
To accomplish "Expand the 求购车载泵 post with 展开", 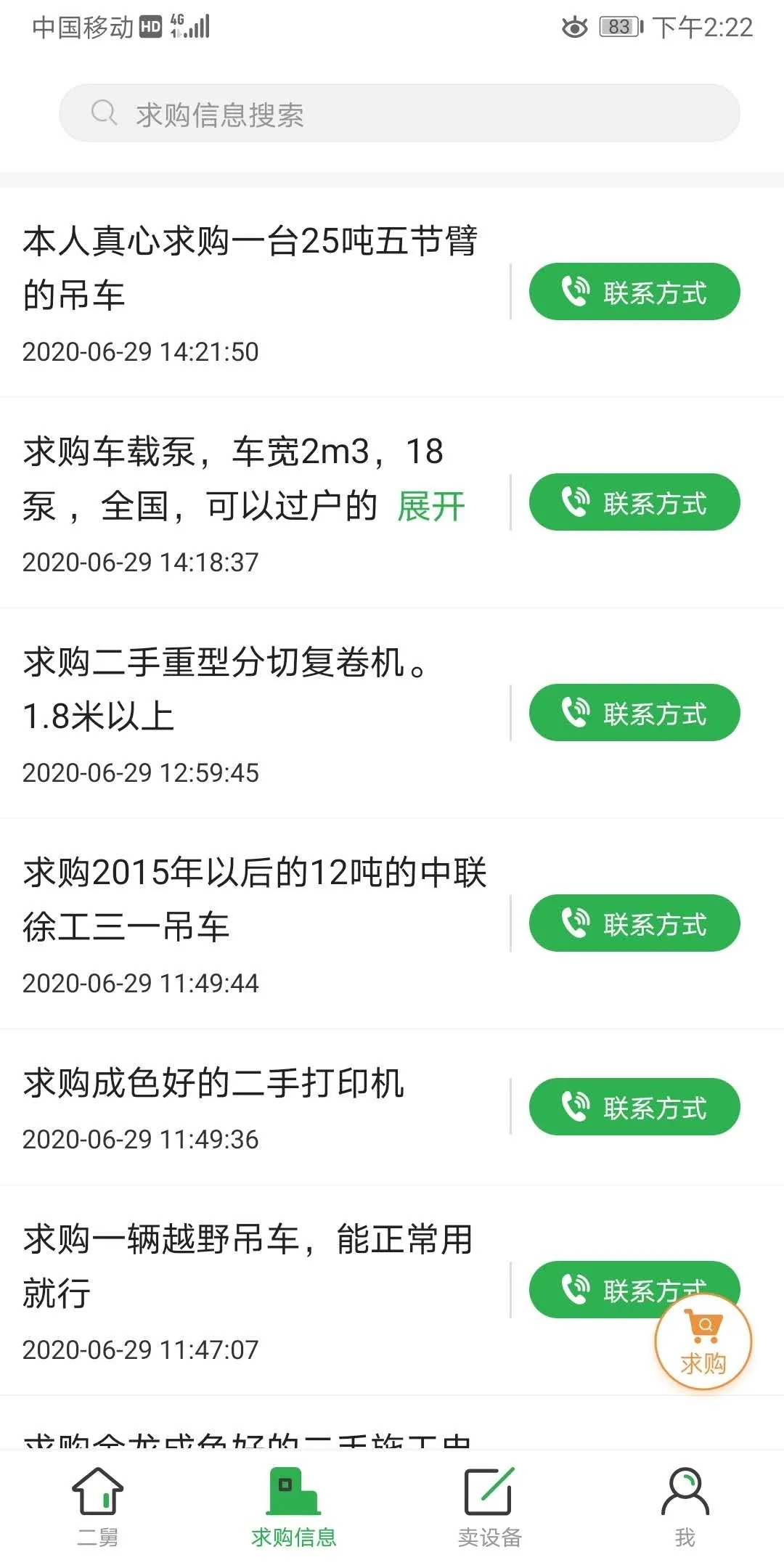I will [431, 506].
